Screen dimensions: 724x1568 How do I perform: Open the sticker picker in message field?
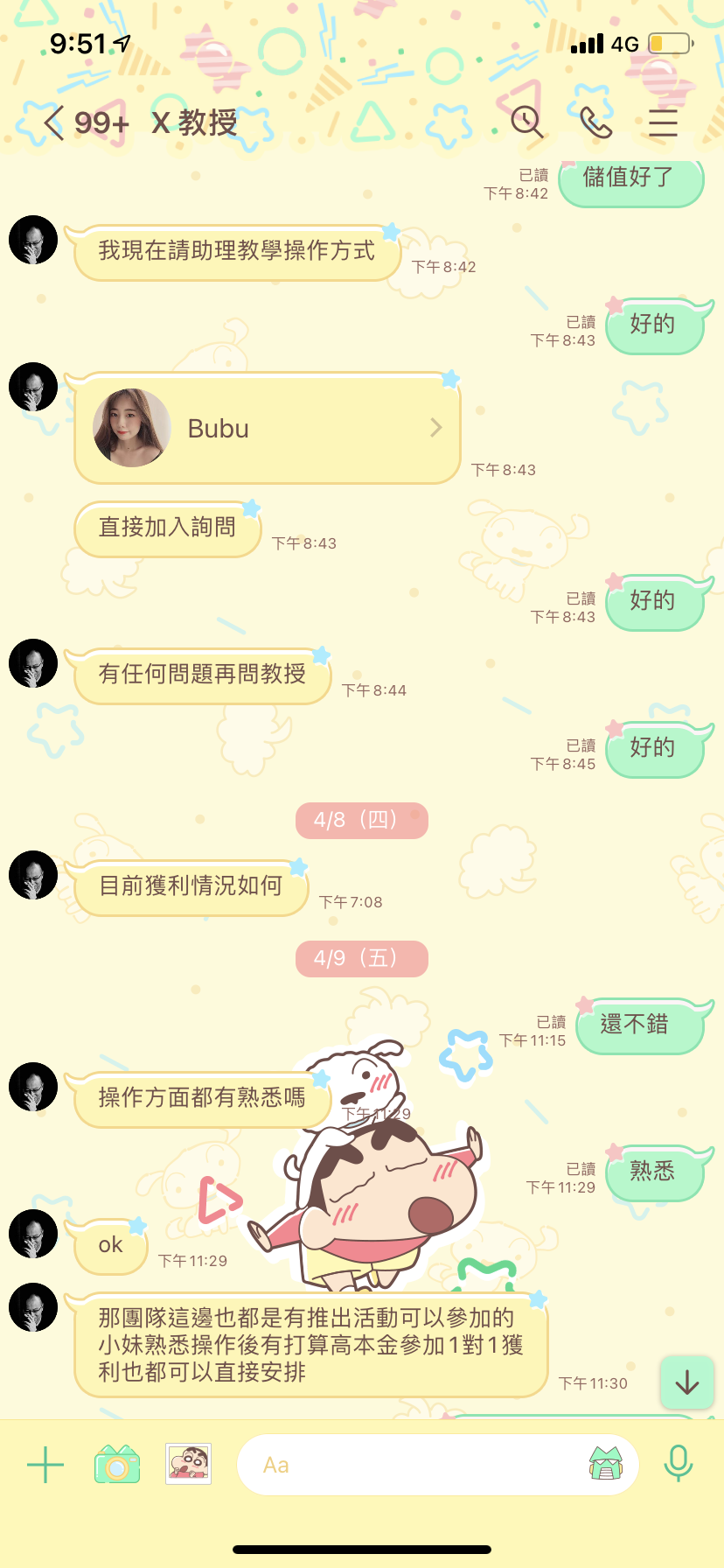pyautogui.click(x=606, y=1464)
